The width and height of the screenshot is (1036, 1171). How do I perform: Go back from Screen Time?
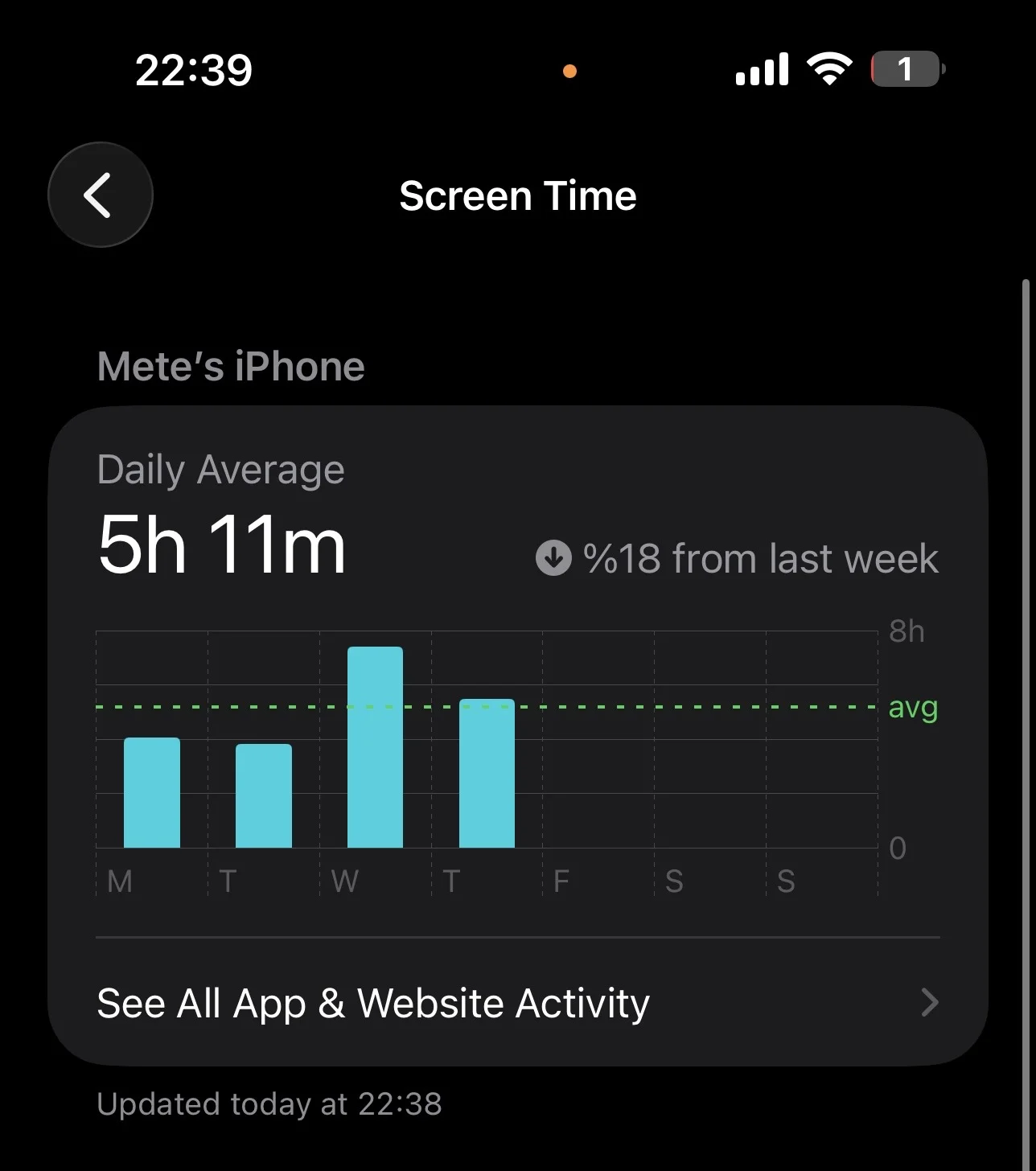tap(101, 195)
